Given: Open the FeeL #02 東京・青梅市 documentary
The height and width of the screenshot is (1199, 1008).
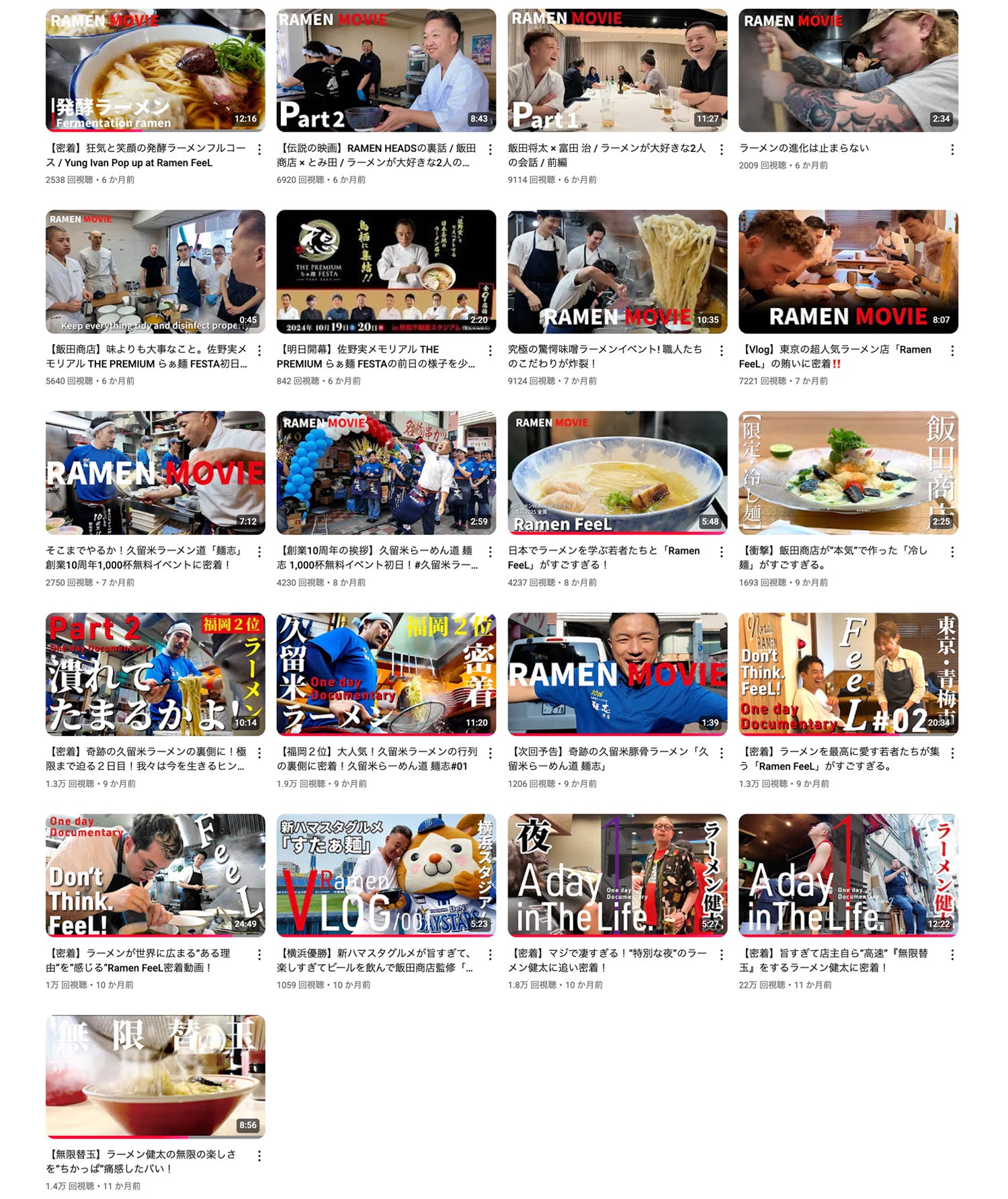Looking at the screenshot, I should 848,674.
